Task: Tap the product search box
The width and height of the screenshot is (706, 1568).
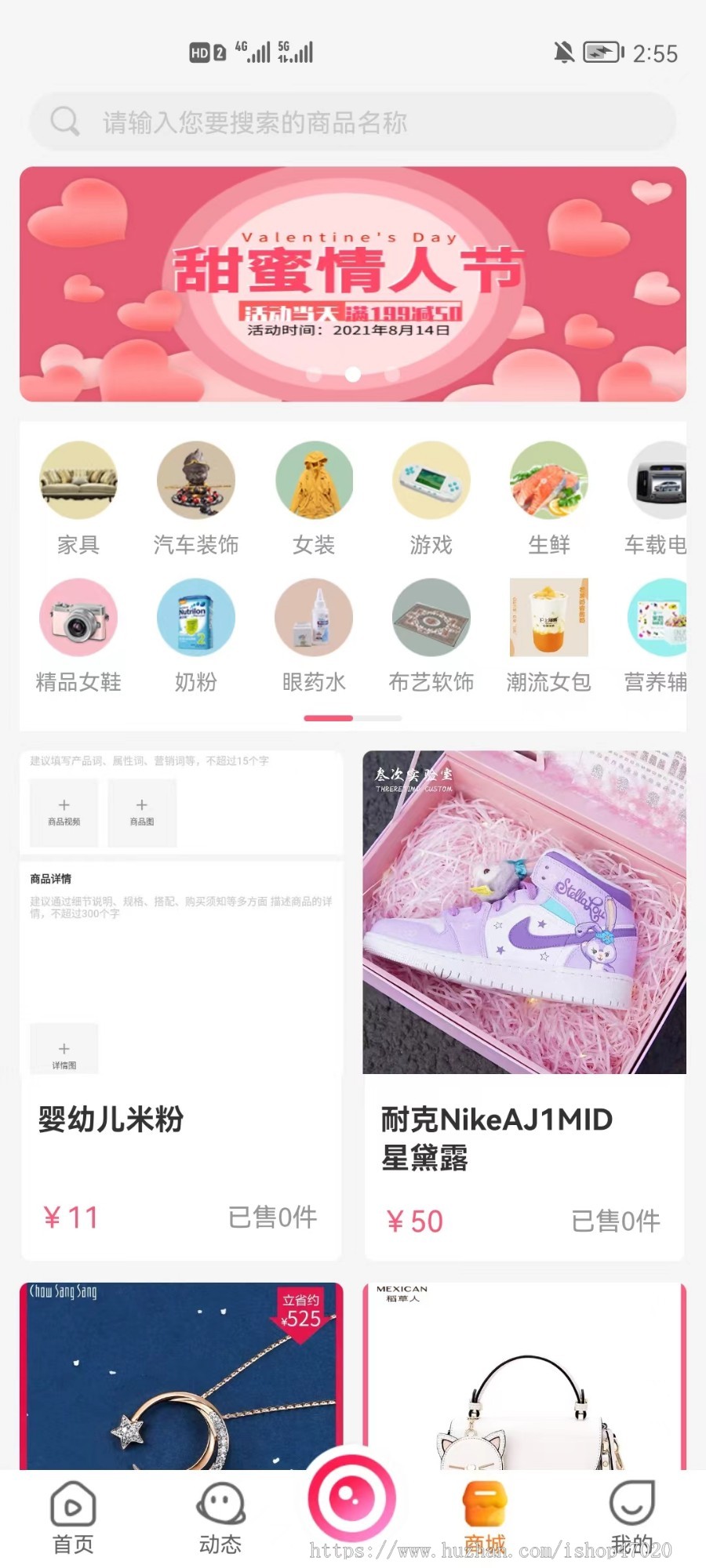Action: (x=353, y=122)
